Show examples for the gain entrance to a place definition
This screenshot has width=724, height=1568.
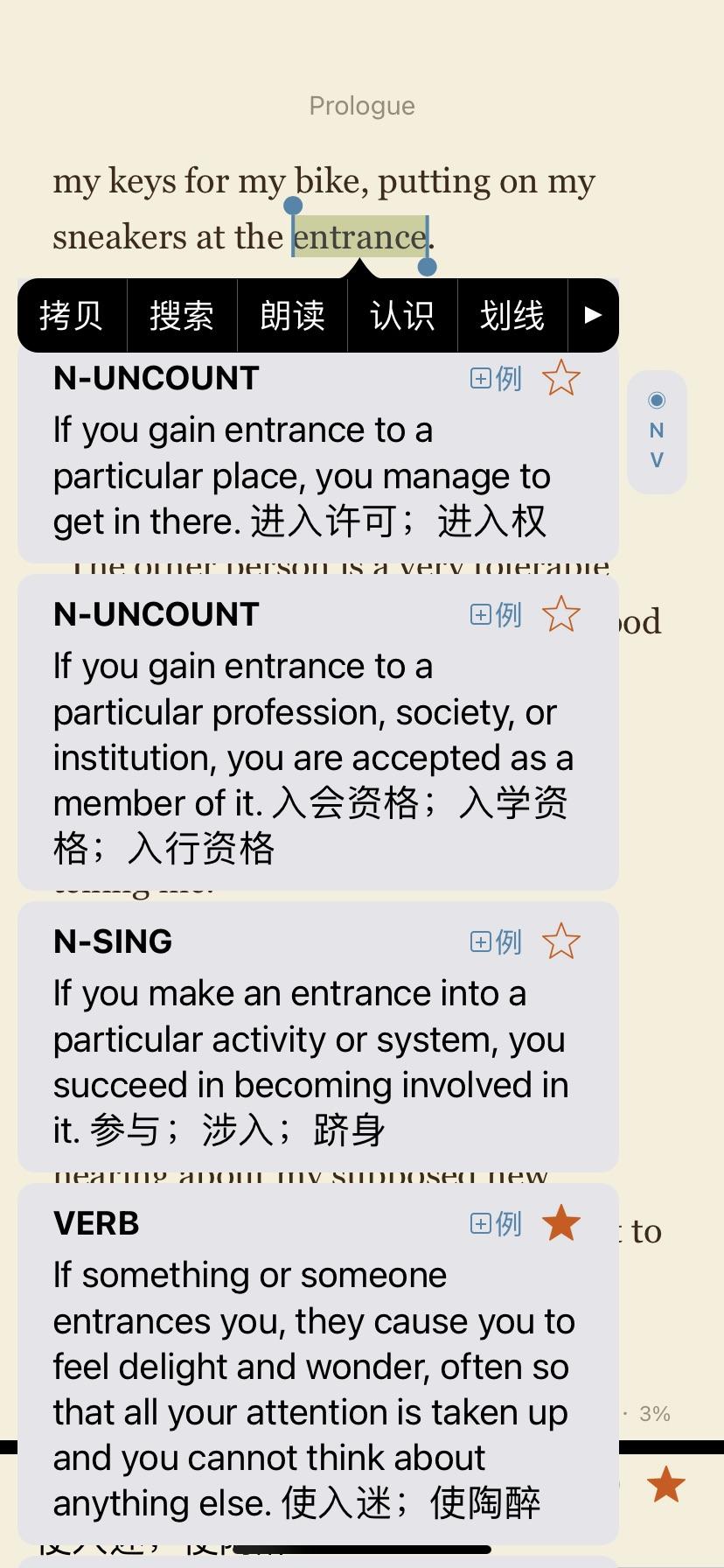[x=496, y=378]
